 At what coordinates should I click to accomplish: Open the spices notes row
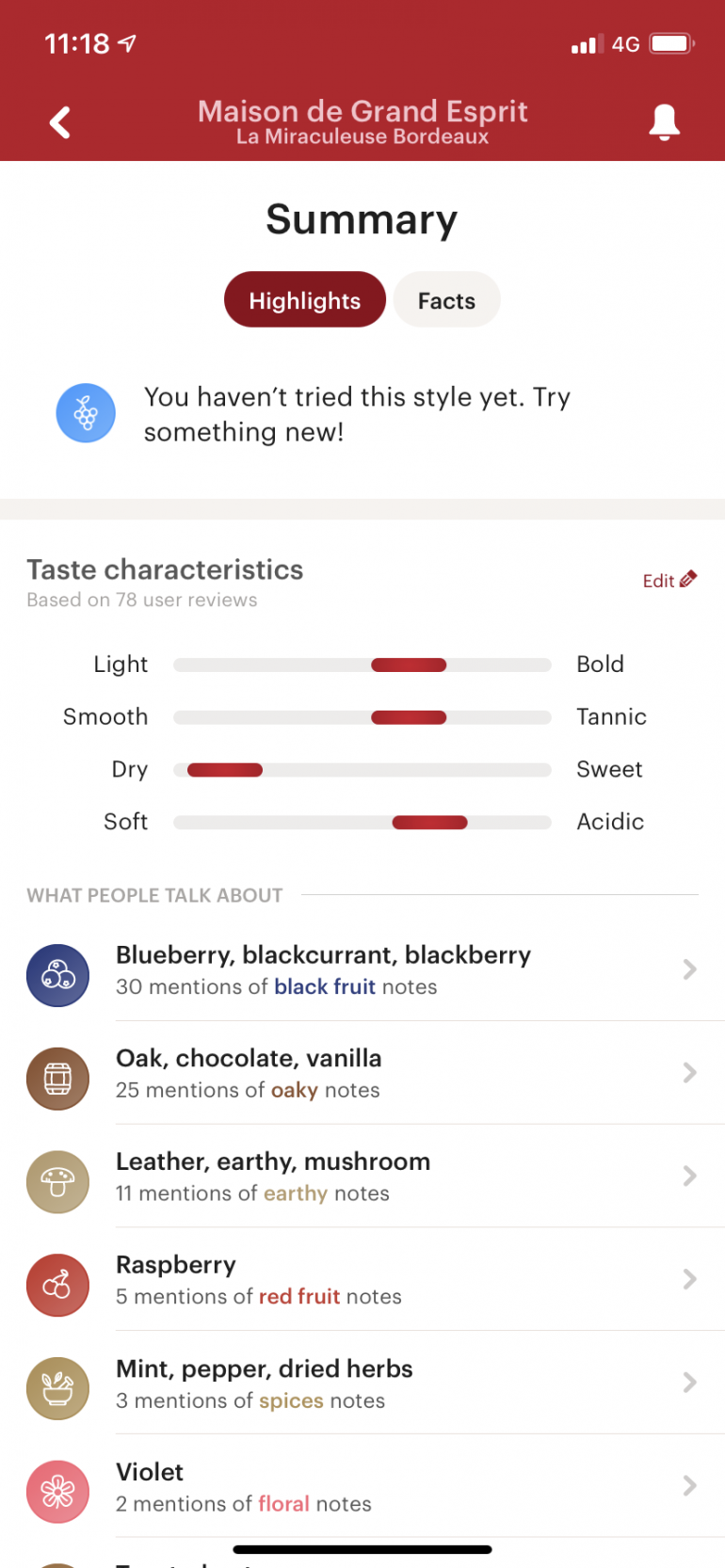click(x=377, y=1384)
